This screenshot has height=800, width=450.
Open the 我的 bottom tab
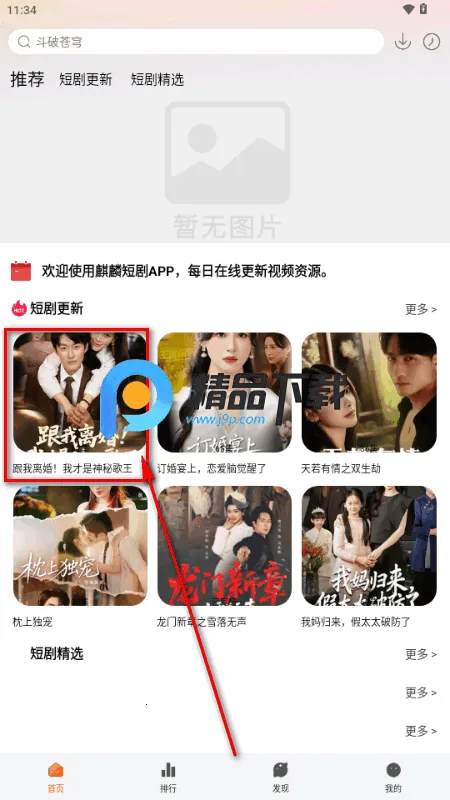point(393,778)
